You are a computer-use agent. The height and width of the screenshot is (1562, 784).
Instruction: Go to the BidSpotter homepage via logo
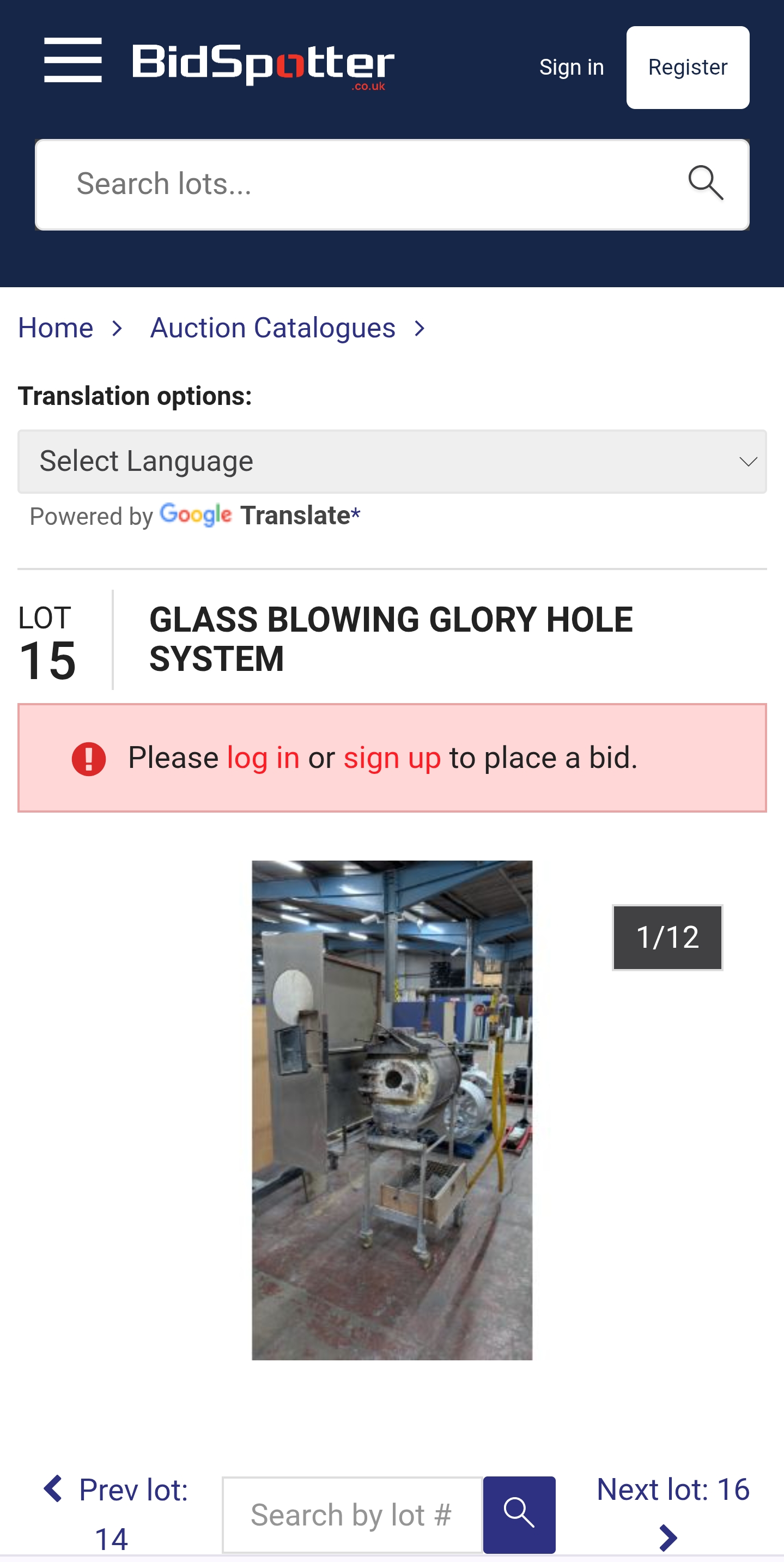pos(263,65)
